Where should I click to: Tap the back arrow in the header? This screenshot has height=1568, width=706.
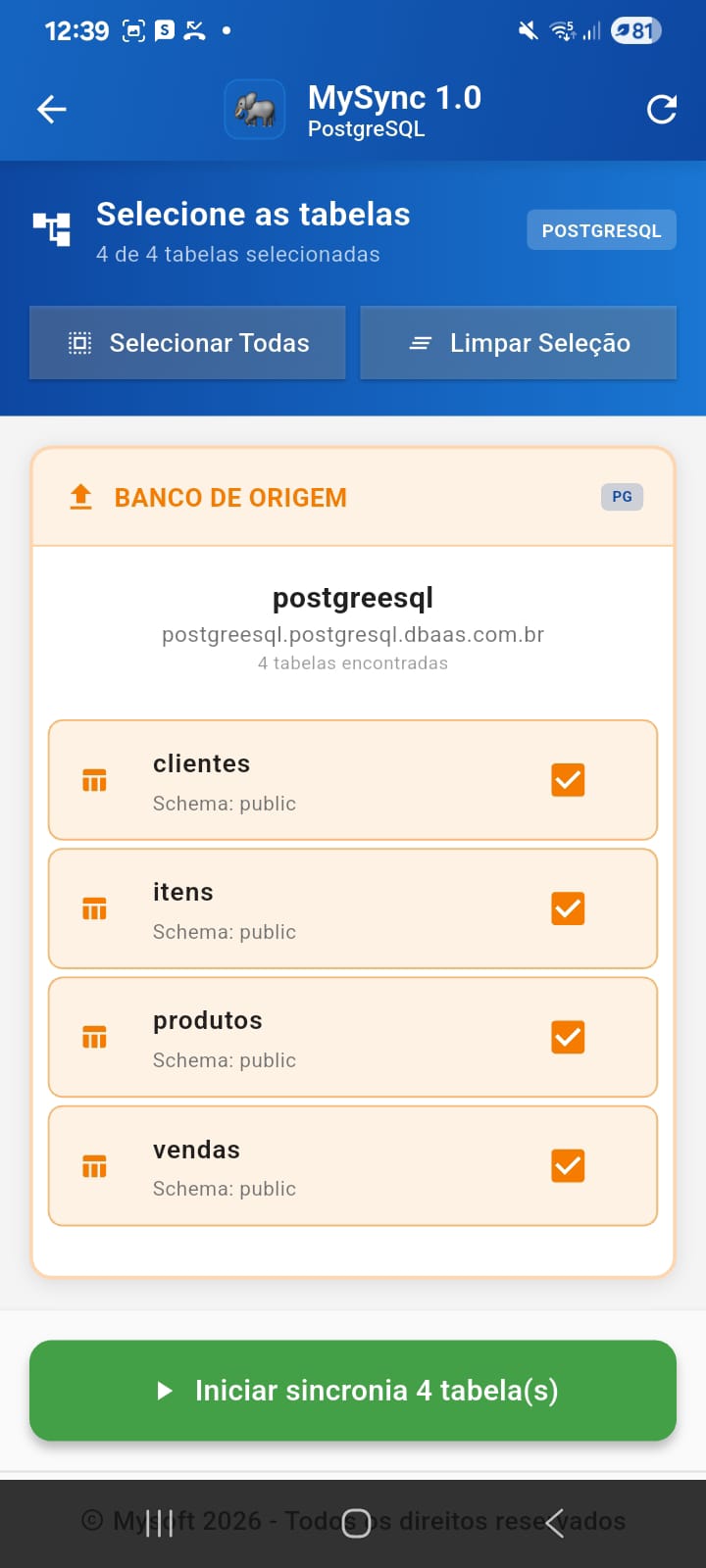pos(51,109)
